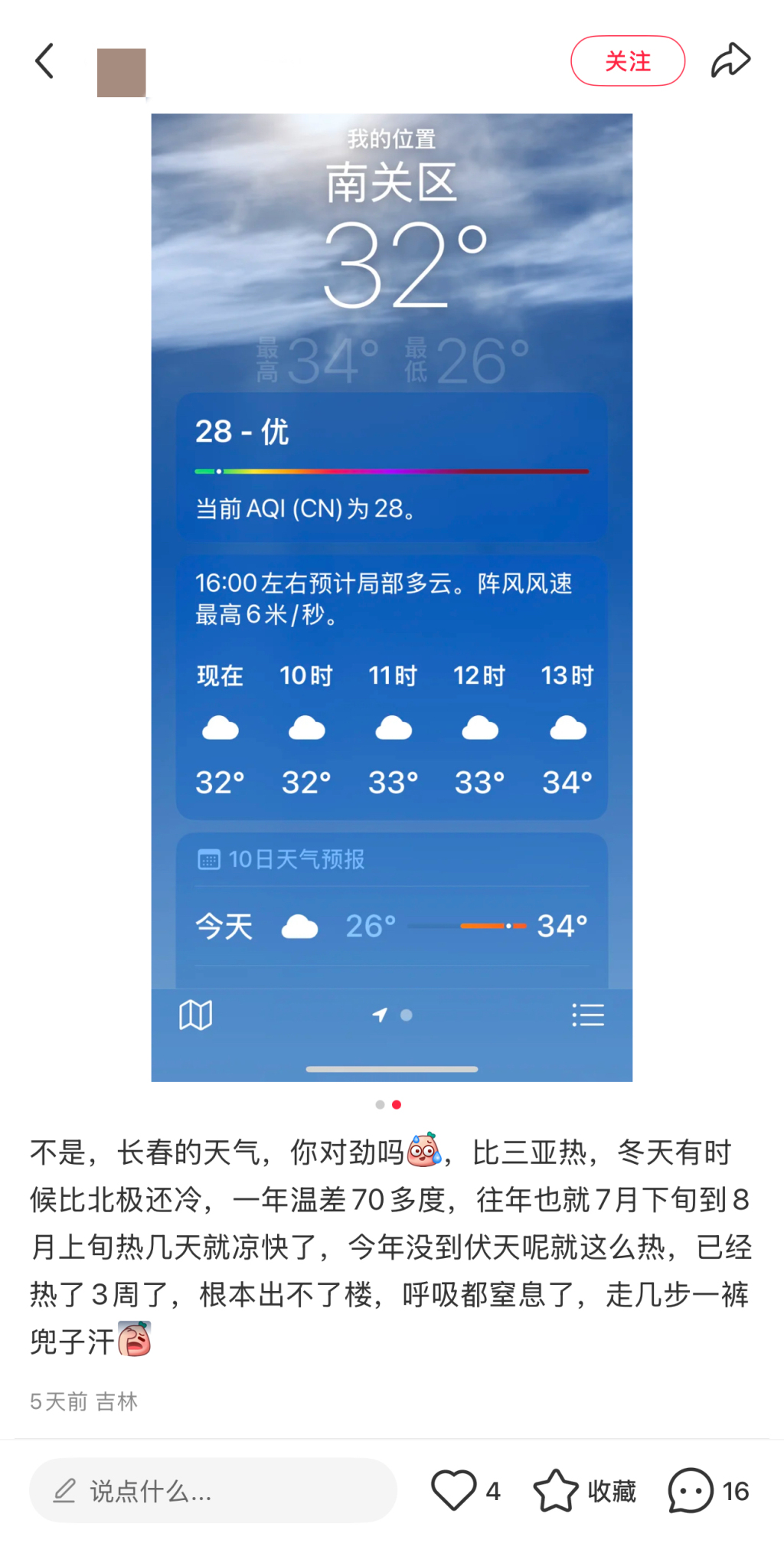The width and height of the screenshot is (784, 1556).
Task: Open the comments with the bubble icon
Action: [691, 1490]
